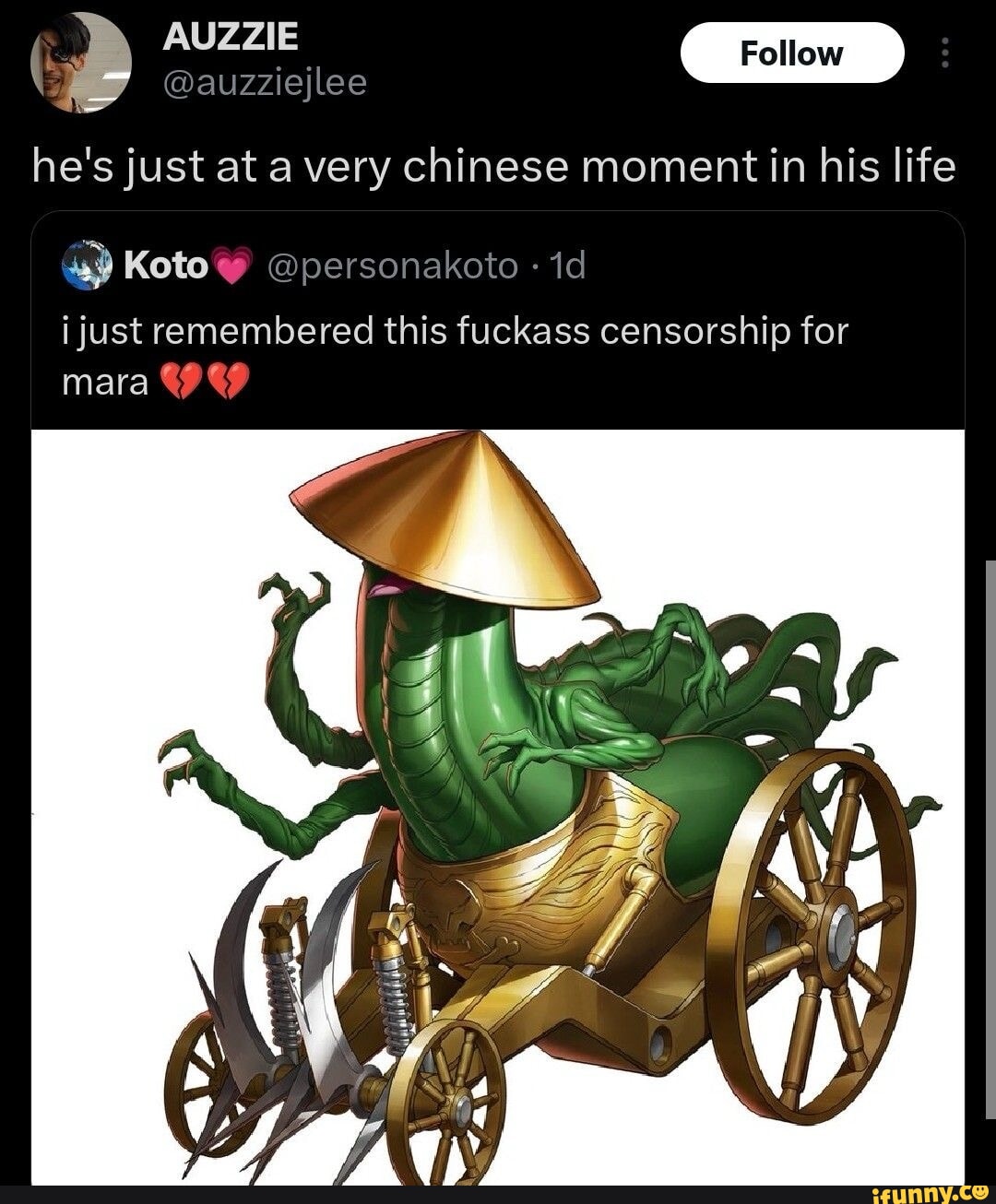Open the post's three-dot overflow menu
The image size is (996, 1204).
tap(943, 53)
